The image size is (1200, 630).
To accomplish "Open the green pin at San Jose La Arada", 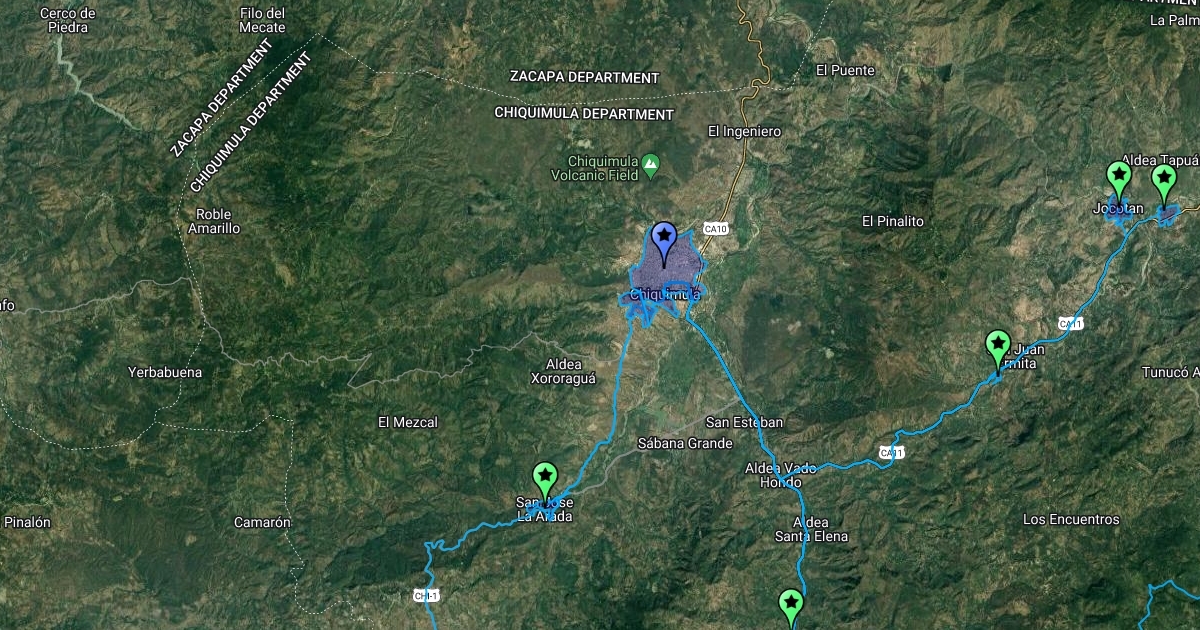I will (545, 477).
